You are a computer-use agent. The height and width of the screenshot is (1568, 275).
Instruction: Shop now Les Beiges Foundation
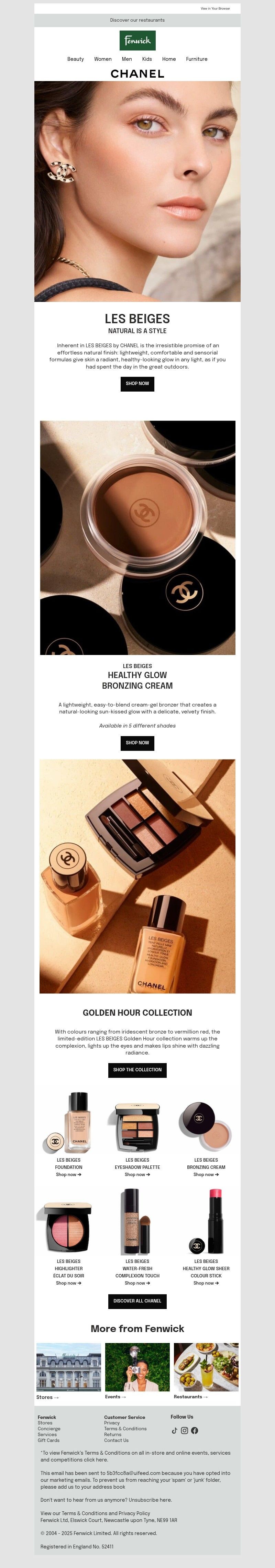tap(68, 1174)
